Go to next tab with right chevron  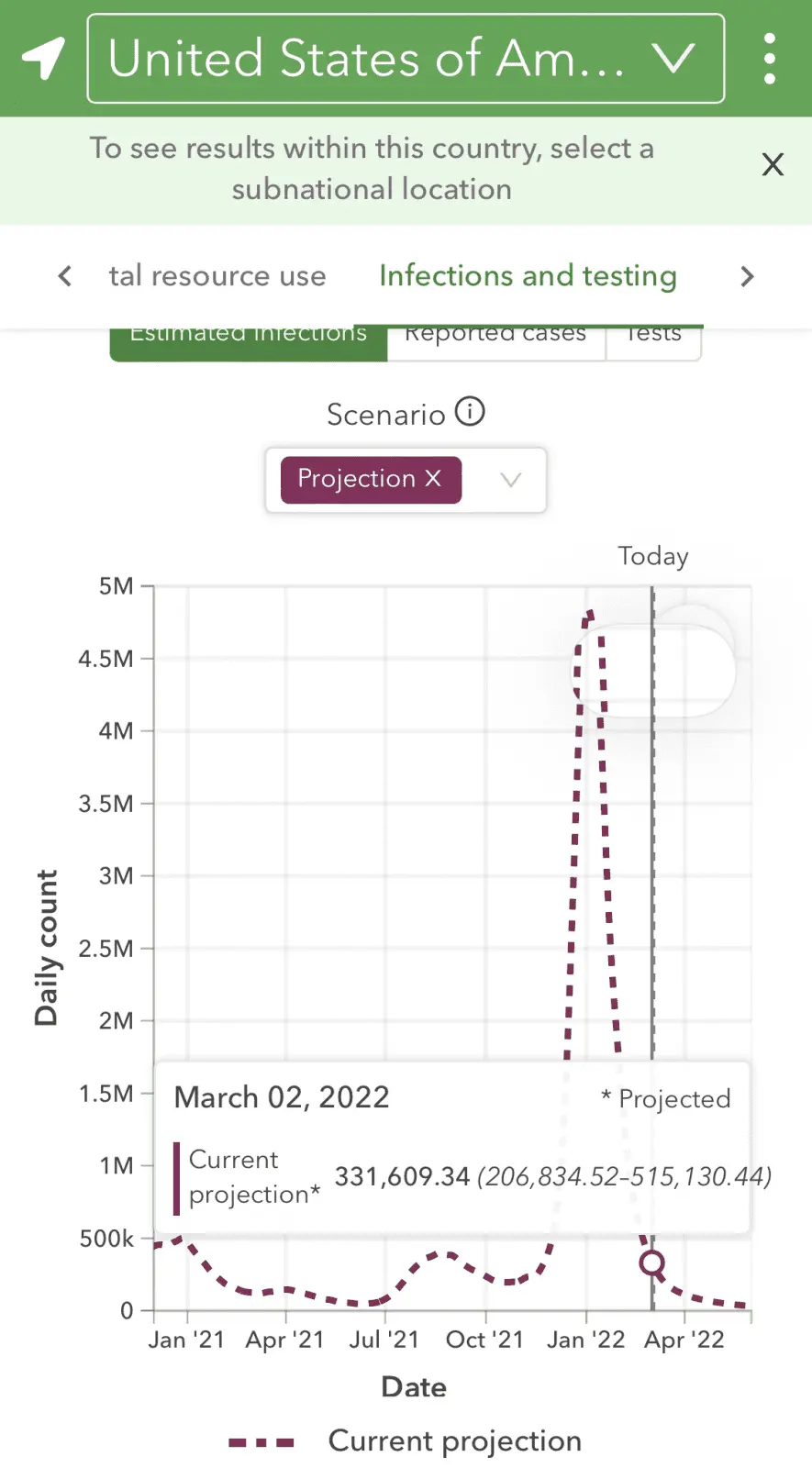click(747, 276)
